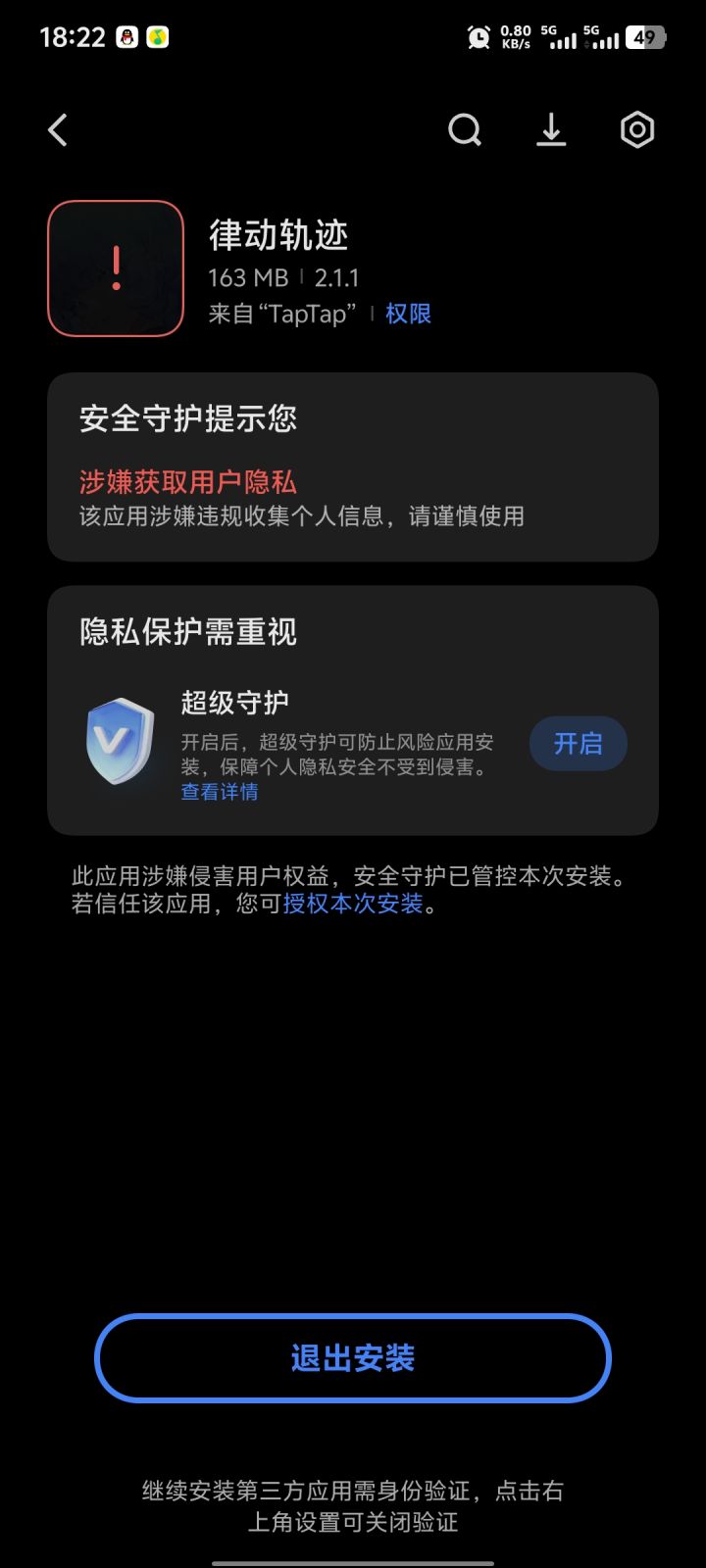
Task: Open the settings hexagon icon
Action: pyautogui.click(x=637, y=129)
